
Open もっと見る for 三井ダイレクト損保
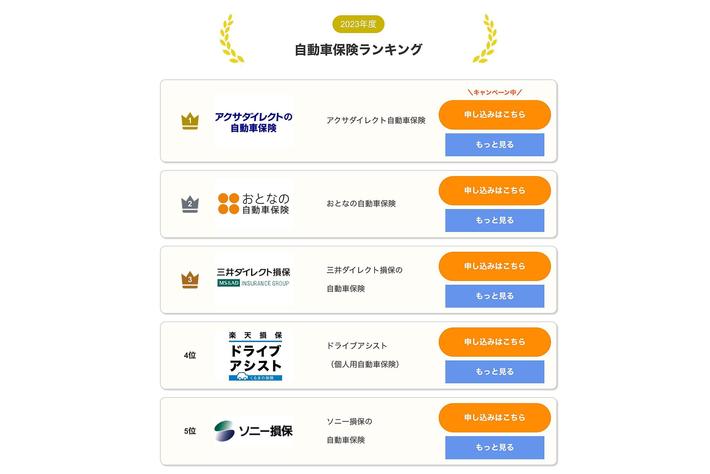[494, 296]
